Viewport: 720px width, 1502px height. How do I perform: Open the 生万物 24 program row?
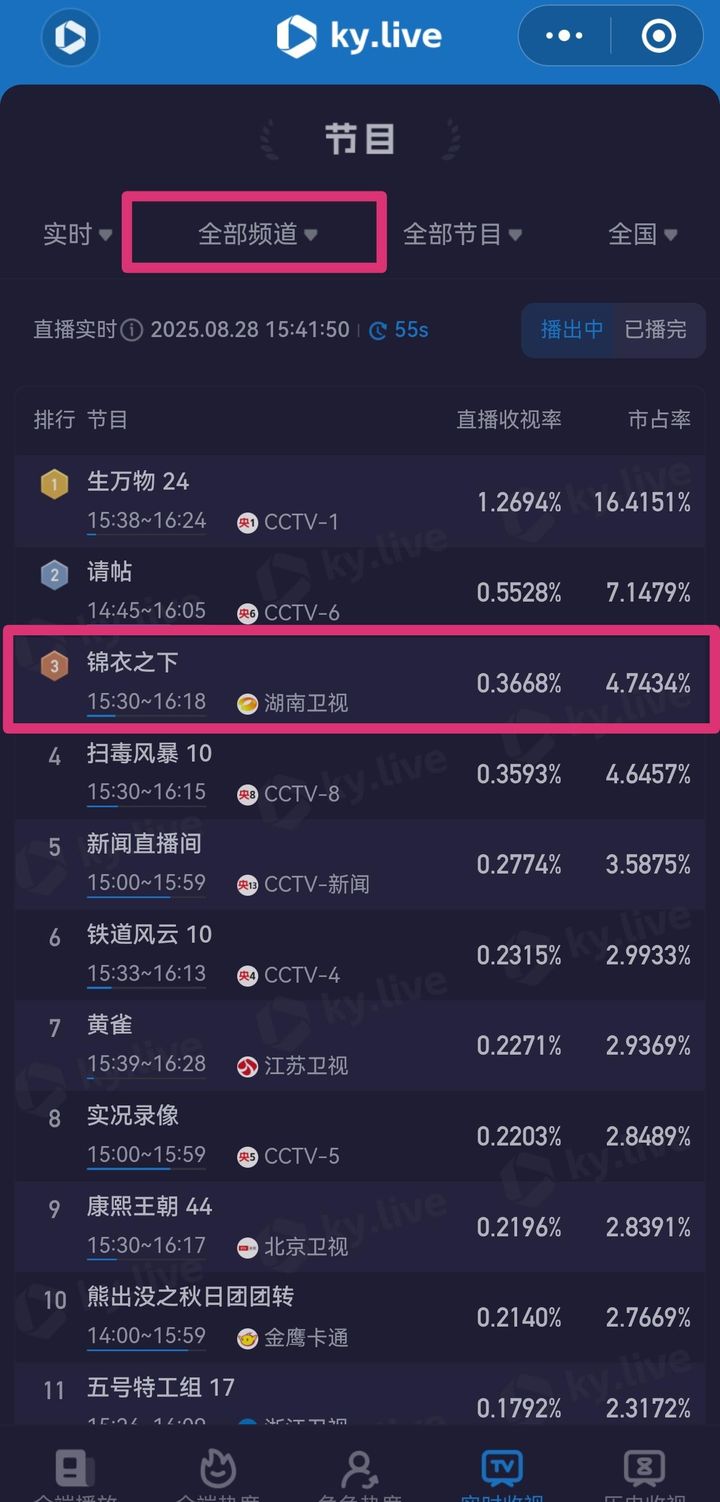(x=360, y=501)
